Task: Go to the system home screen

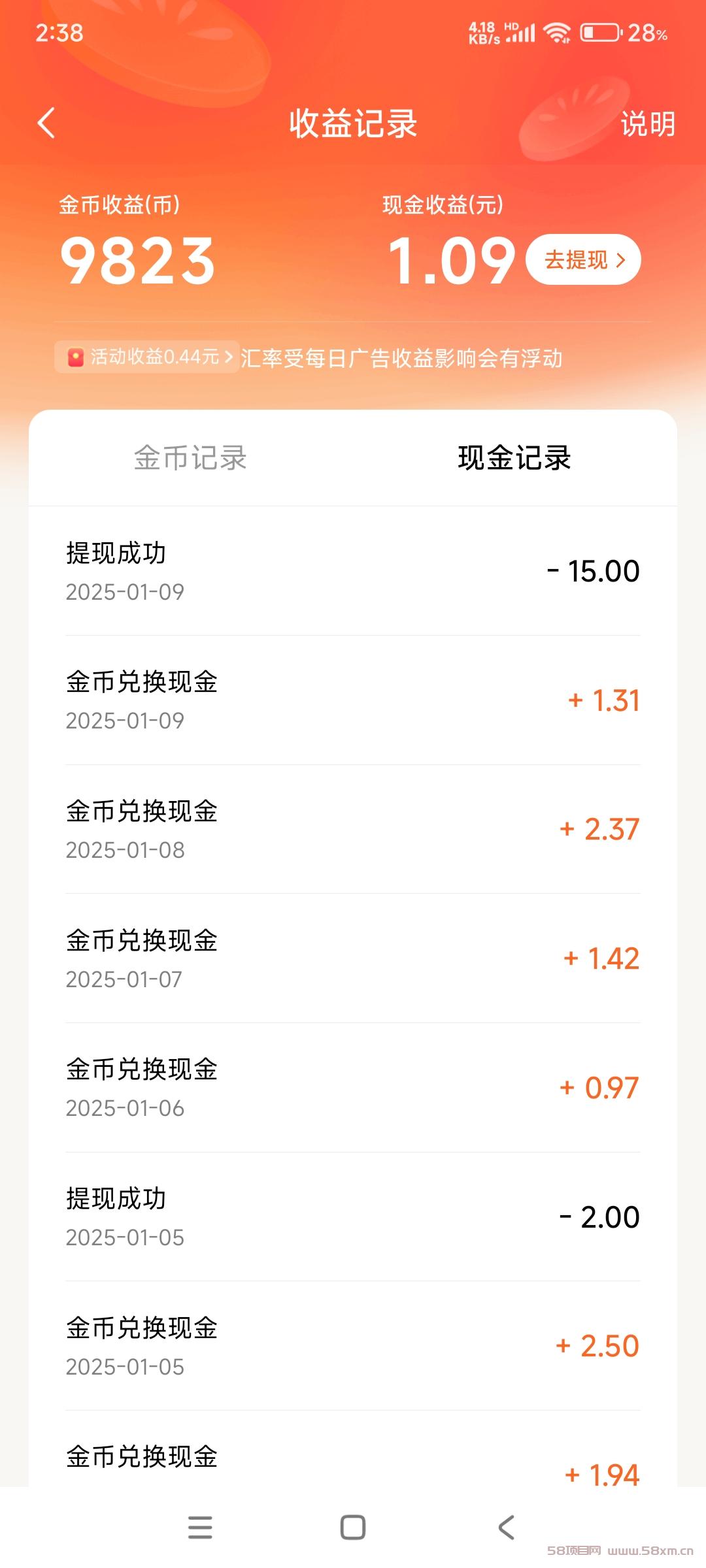Action: pos(353,1527)
